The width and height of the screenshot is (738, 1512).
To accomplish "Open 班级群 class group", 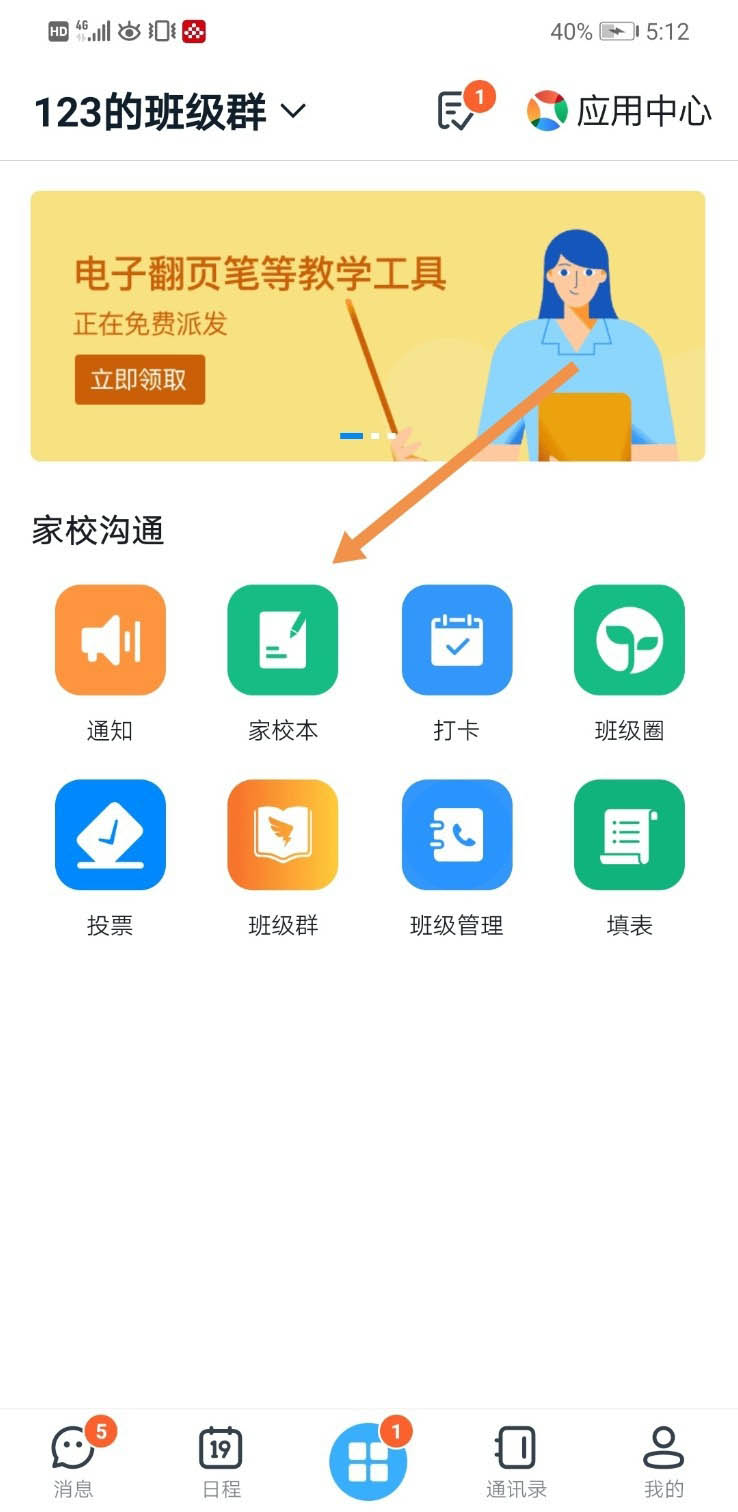I will (x=283, y=835).
